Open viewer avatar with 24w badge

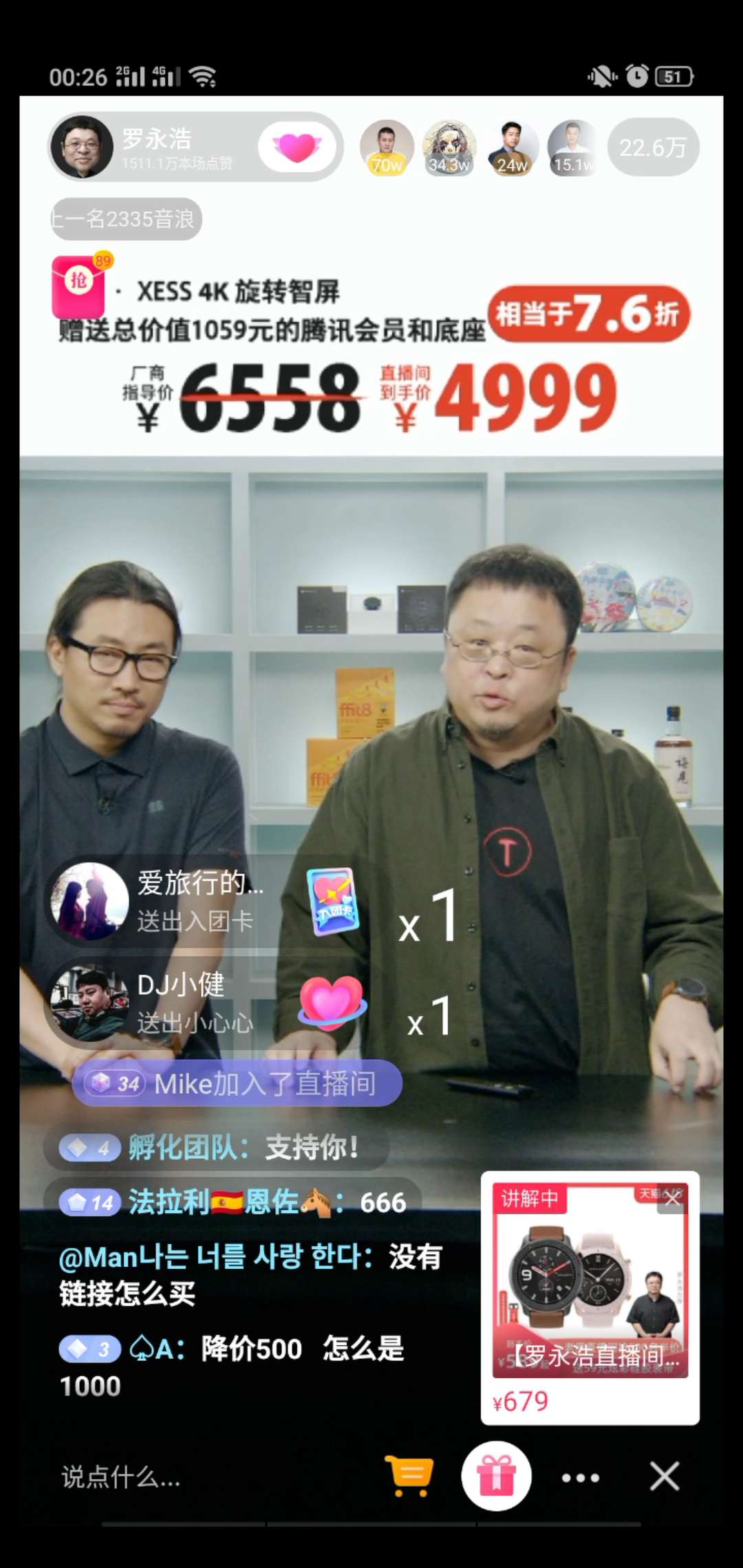(x=512, y=146)
